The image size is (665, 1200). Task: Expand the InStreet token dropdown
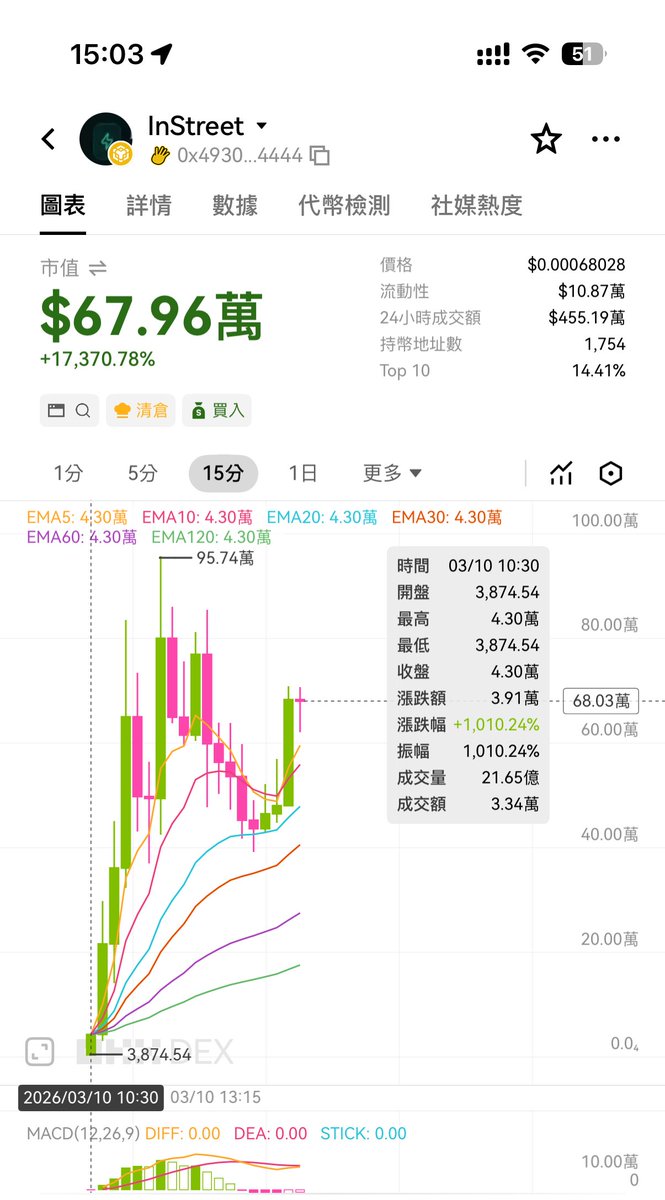pos(262,126)
